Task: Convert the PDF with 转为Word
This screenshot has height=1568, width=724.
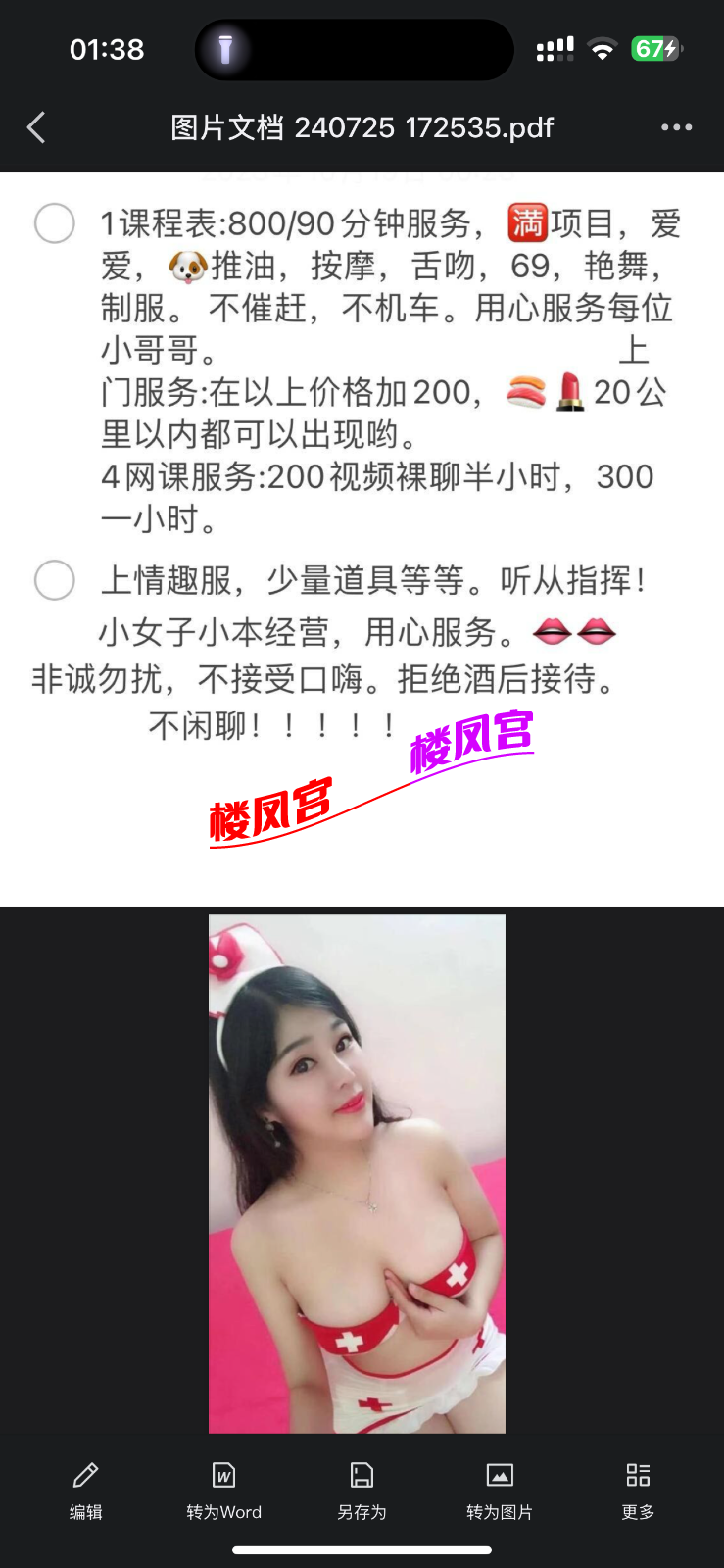Action: (x=223, y=1490)
